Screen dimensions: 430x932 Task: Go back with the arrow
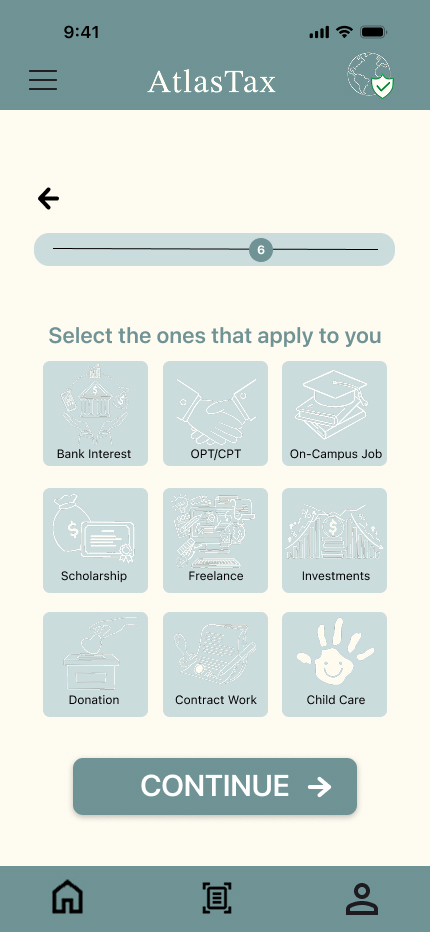coord(48,199)
